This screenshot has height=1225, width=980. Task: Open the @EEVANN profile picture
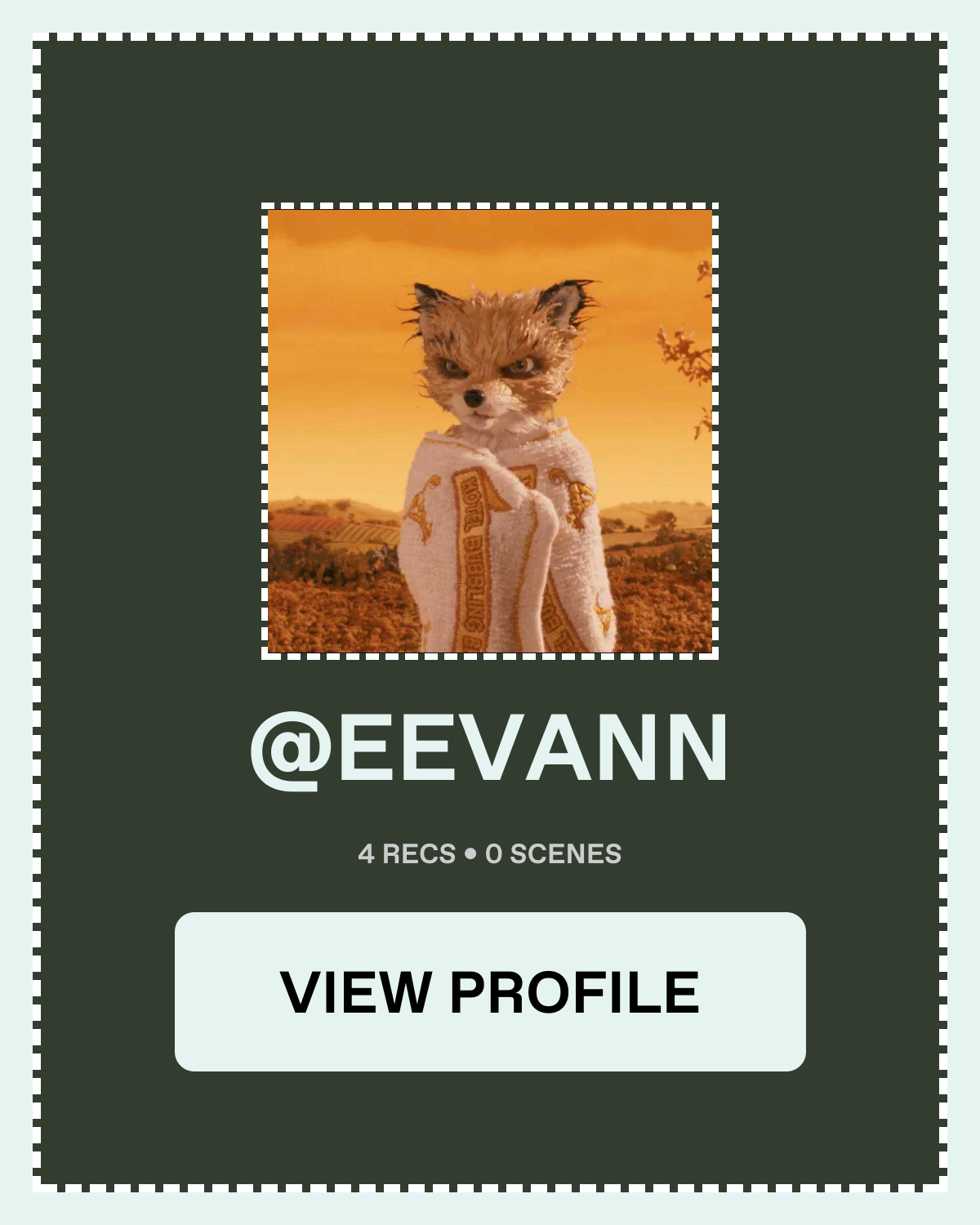click(490, 431)
